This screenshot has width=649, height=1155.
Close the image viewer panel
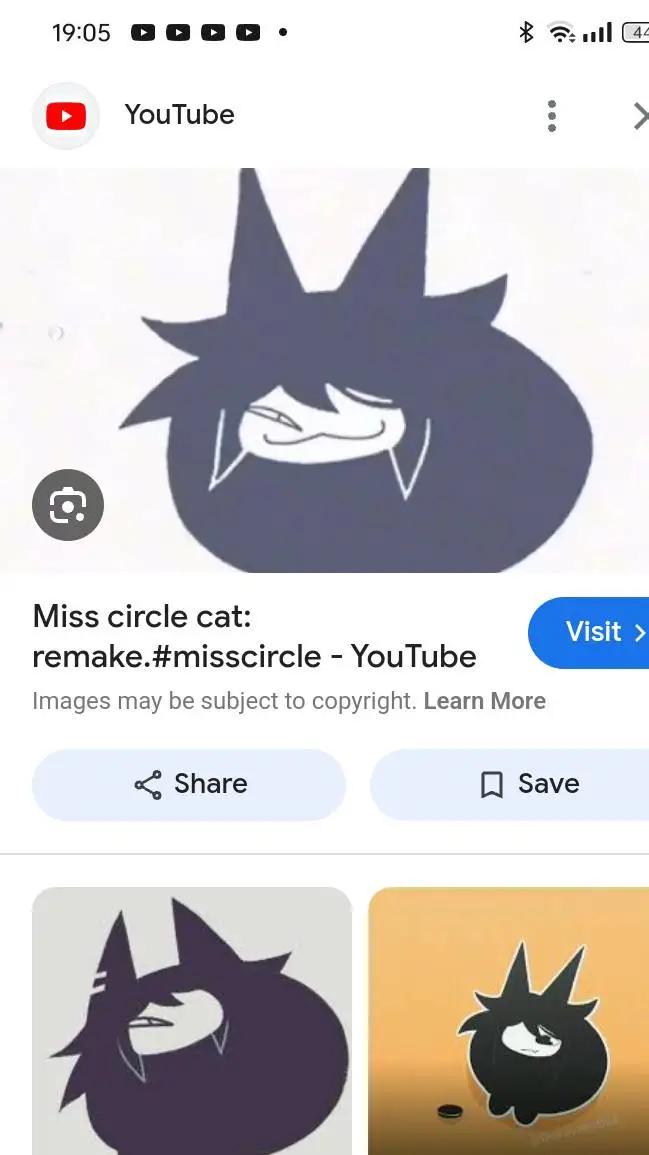pyautogui.click(x=639, y=116)
